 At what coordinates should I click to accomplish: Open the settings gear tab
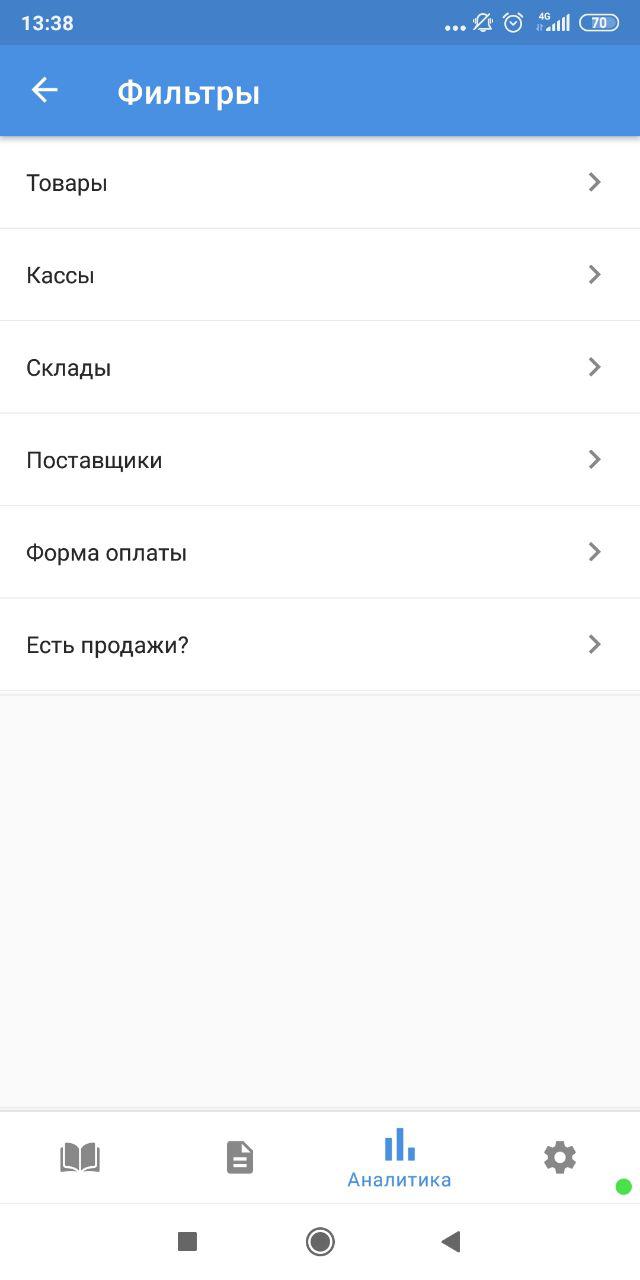tap(560, 1158)
